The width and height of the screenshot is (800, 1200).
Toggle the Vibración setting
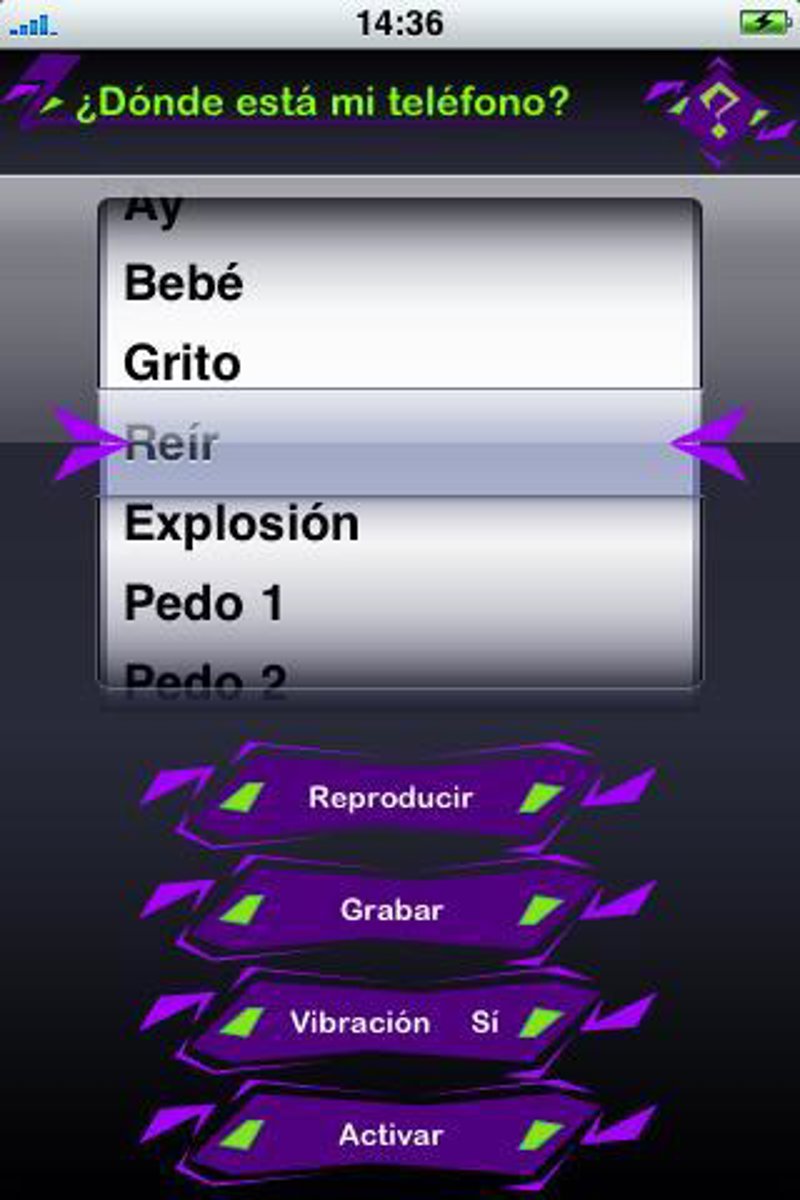pyautogui.click(x=391, y=1023)
